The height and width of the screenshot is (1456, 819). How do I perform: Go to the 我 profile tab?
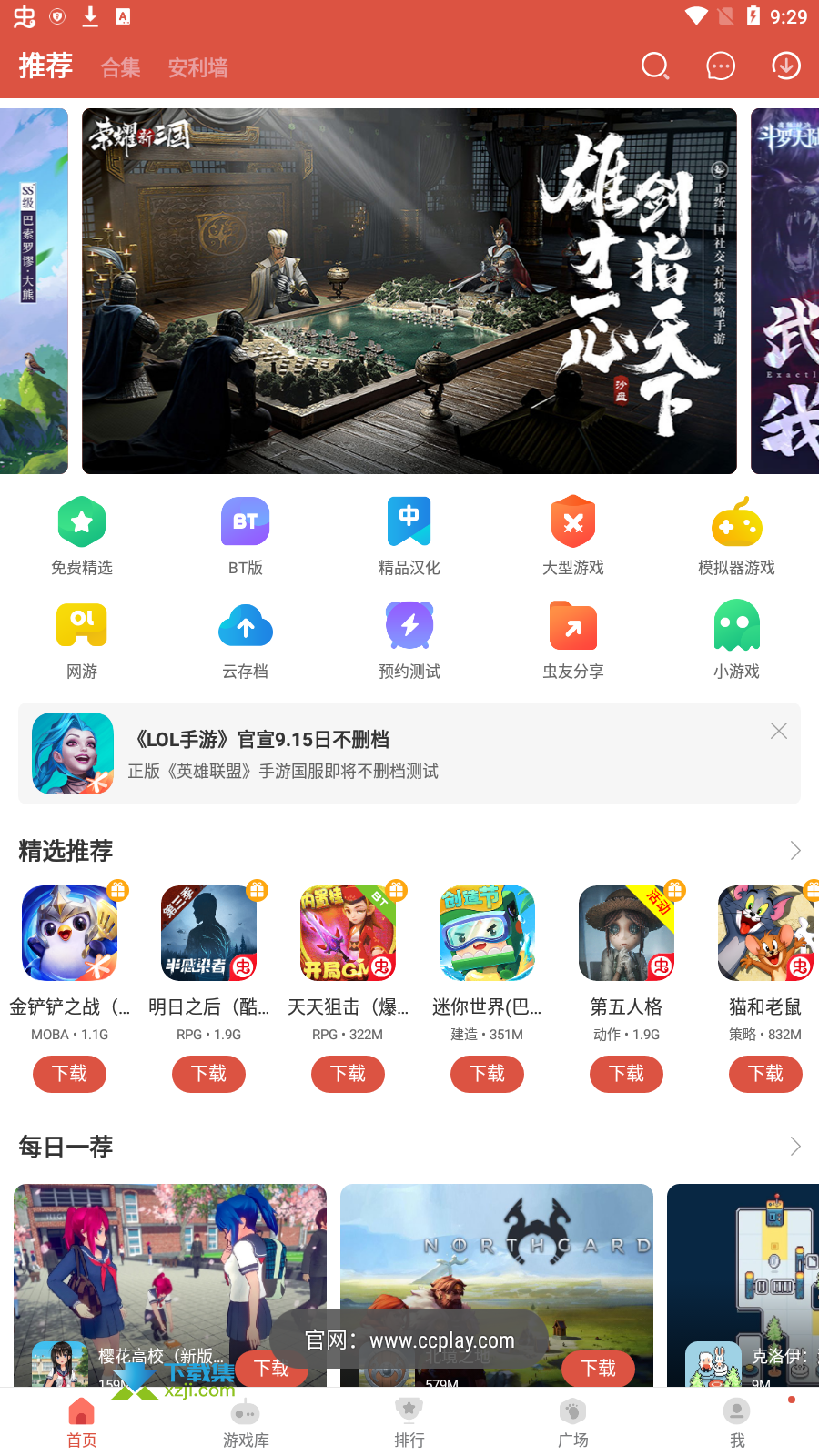737,1423
